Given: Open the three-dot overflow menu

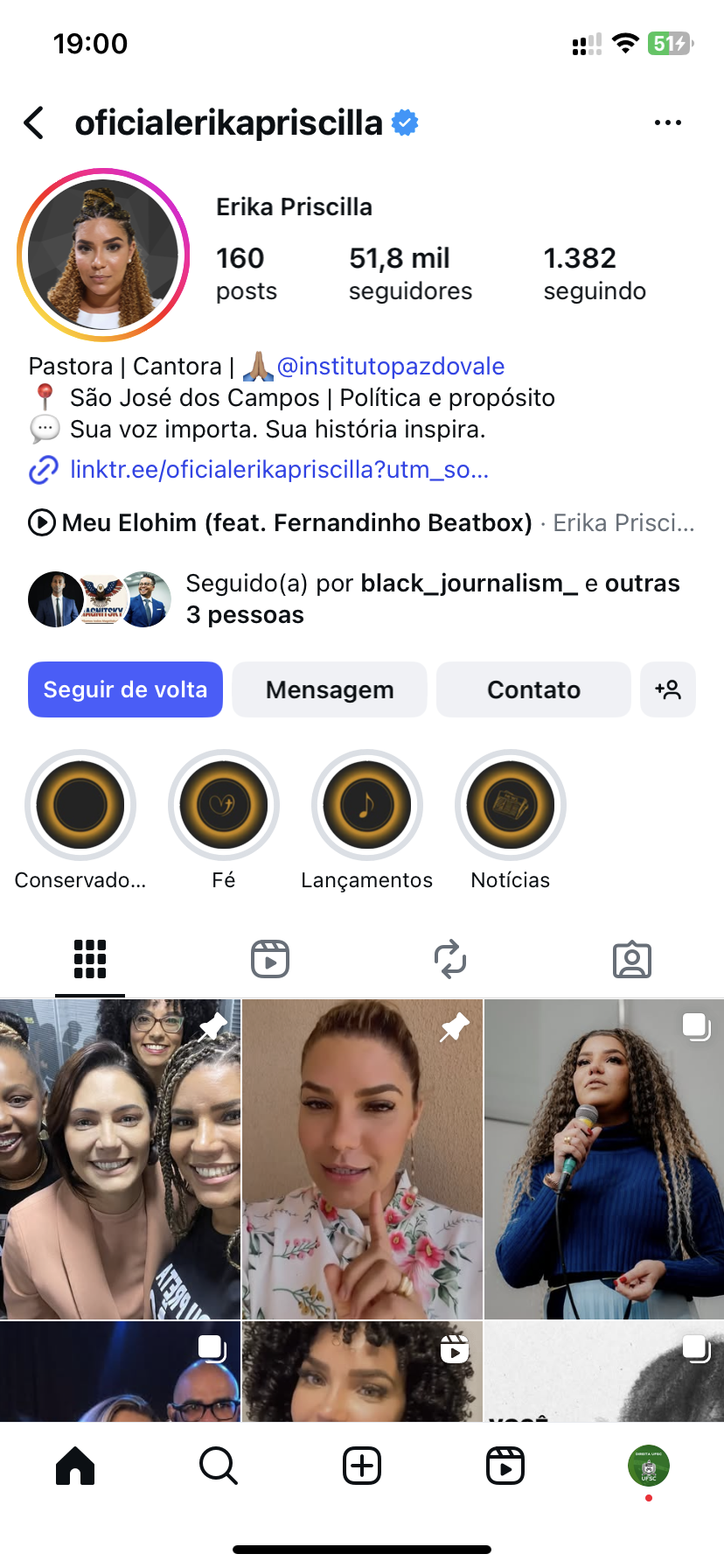Looking at the screenshot, I should click(x=667, y=123).
